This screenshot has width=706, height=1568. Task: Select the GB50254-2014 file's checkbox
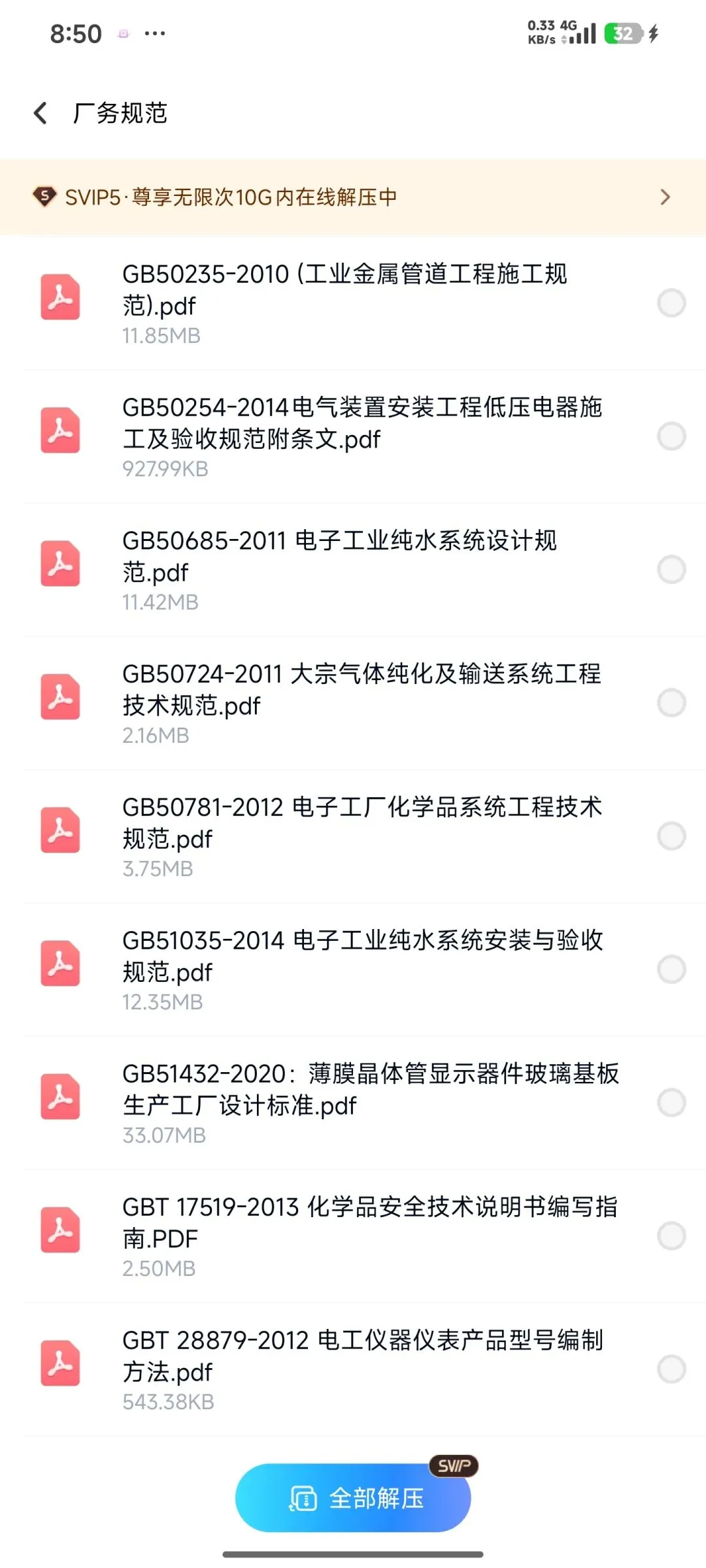point(671,436)
